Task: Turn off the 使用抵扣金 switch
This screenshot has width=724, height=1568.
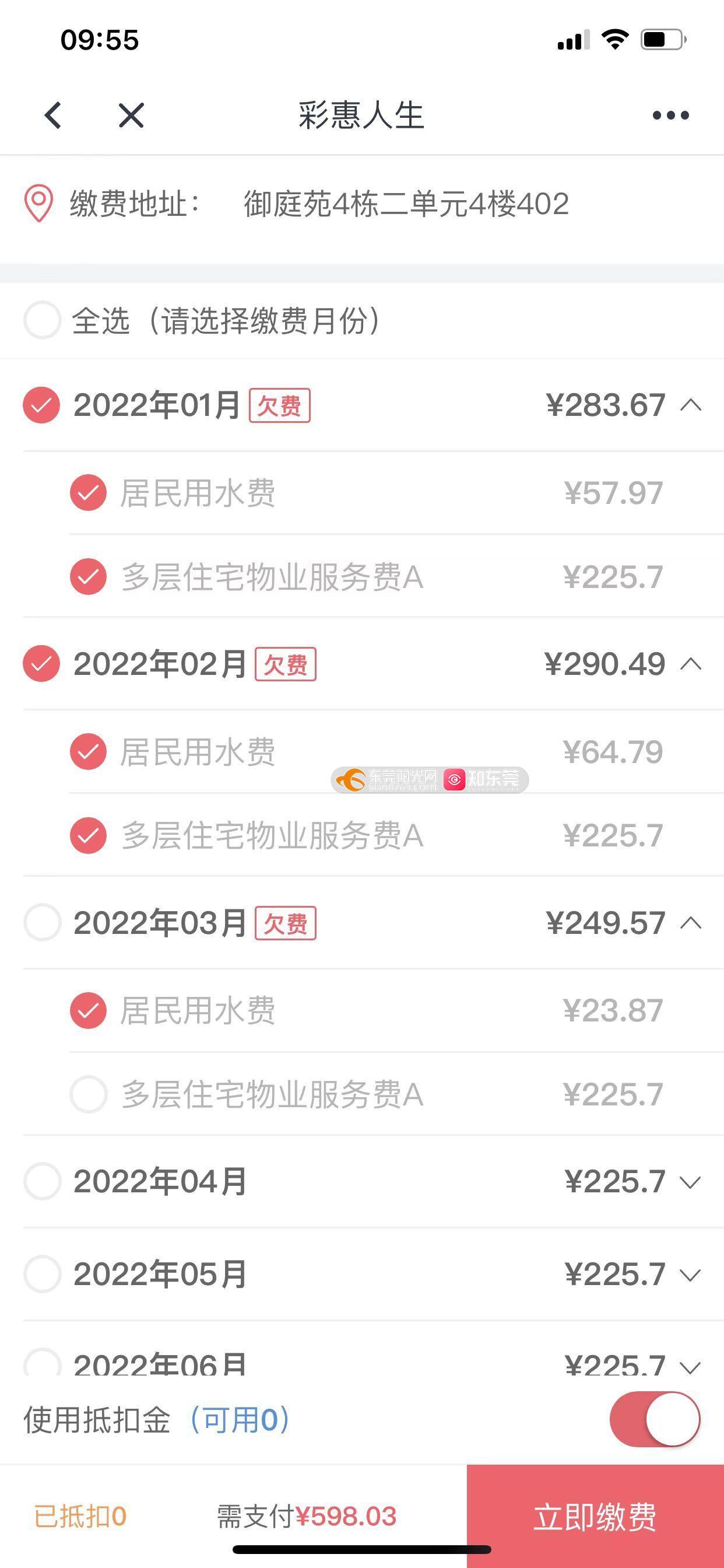Action: click(655, 1419)
